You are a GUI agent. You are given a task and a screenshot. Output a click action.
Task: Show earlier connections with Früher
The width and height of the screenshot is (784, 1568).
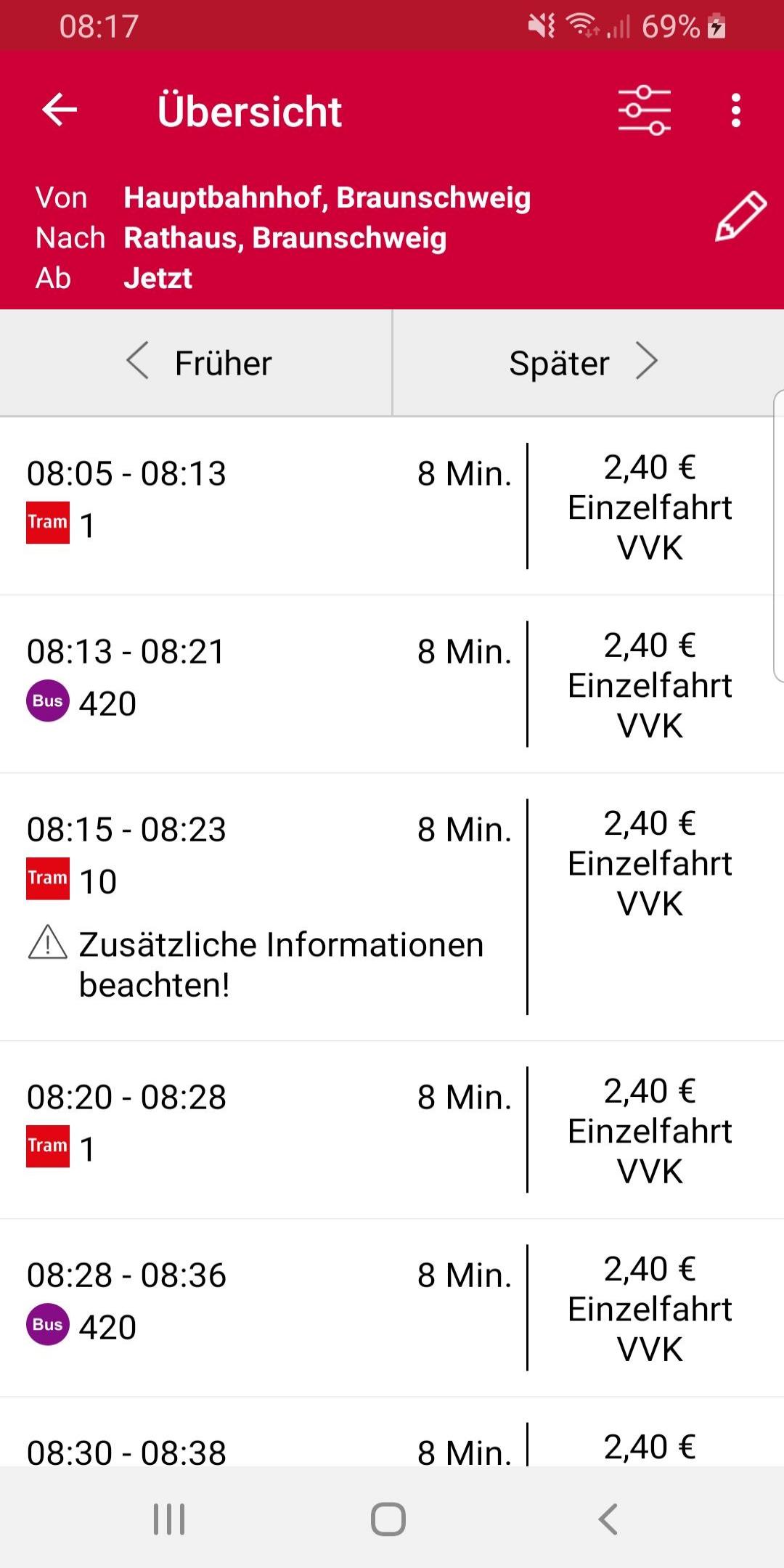[197, 363]
